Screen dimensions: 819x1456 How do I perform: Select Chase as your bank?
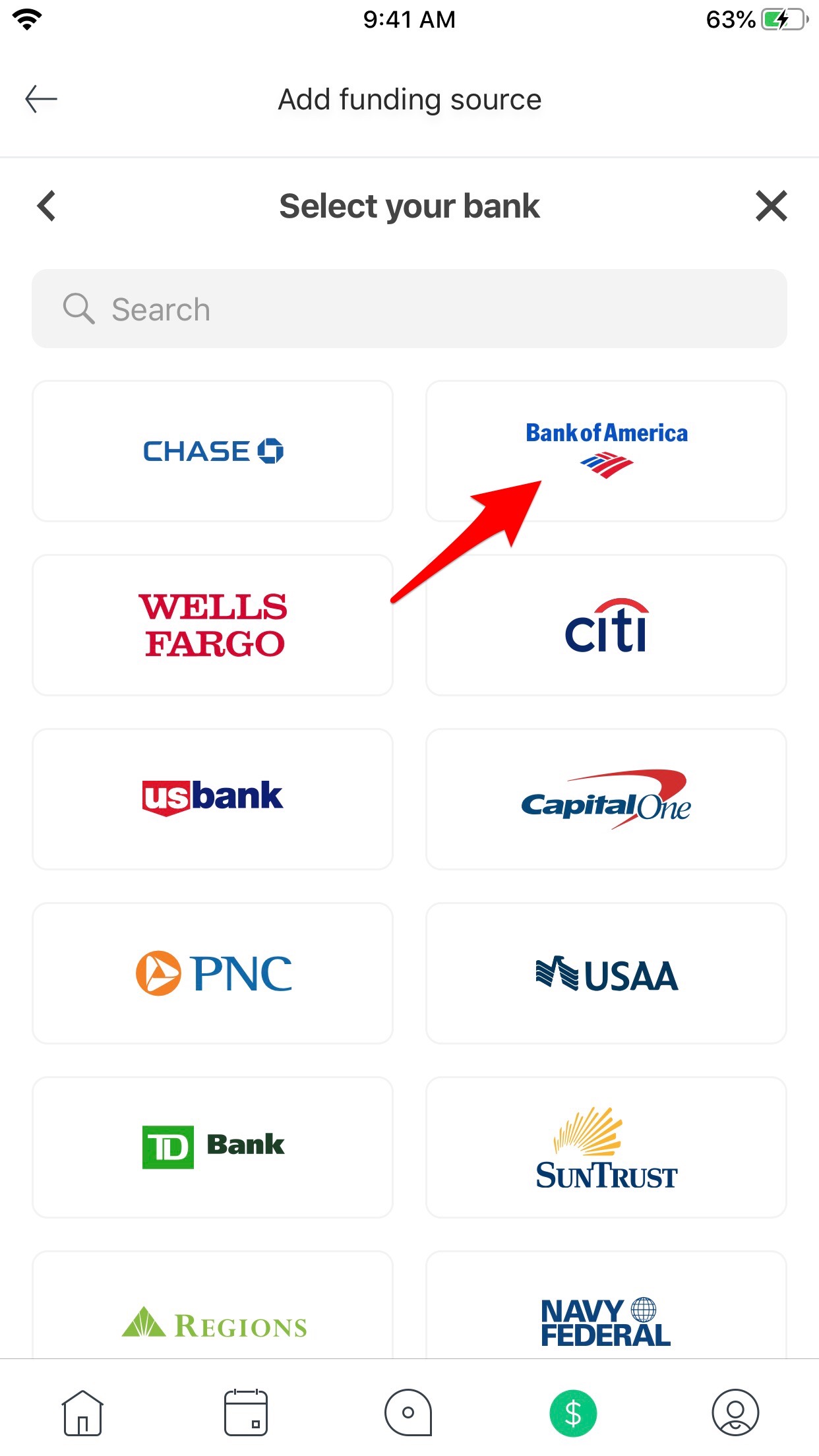[x=212, y=451]
